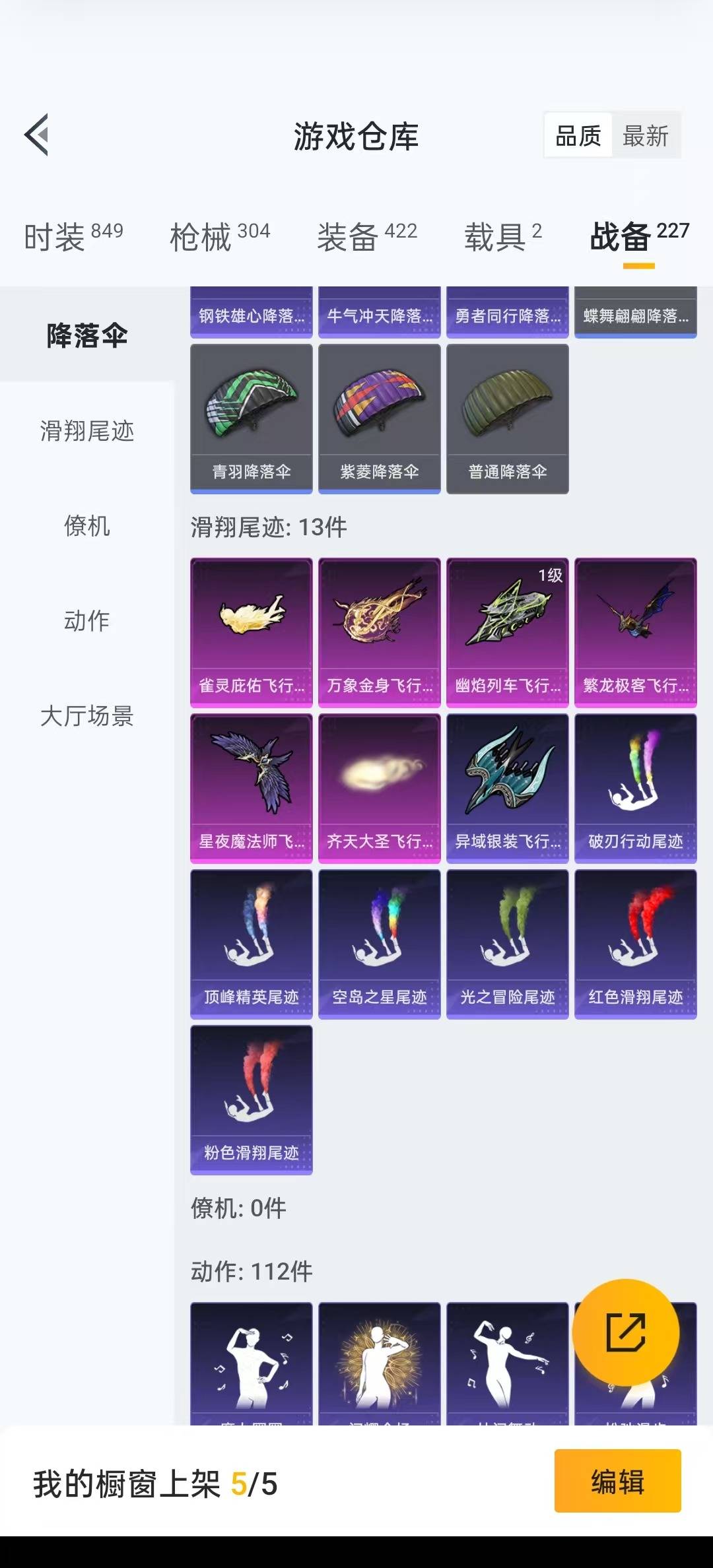Open the 紫菱降落伞 item
713x1568 pixels.
click(380, 419)
